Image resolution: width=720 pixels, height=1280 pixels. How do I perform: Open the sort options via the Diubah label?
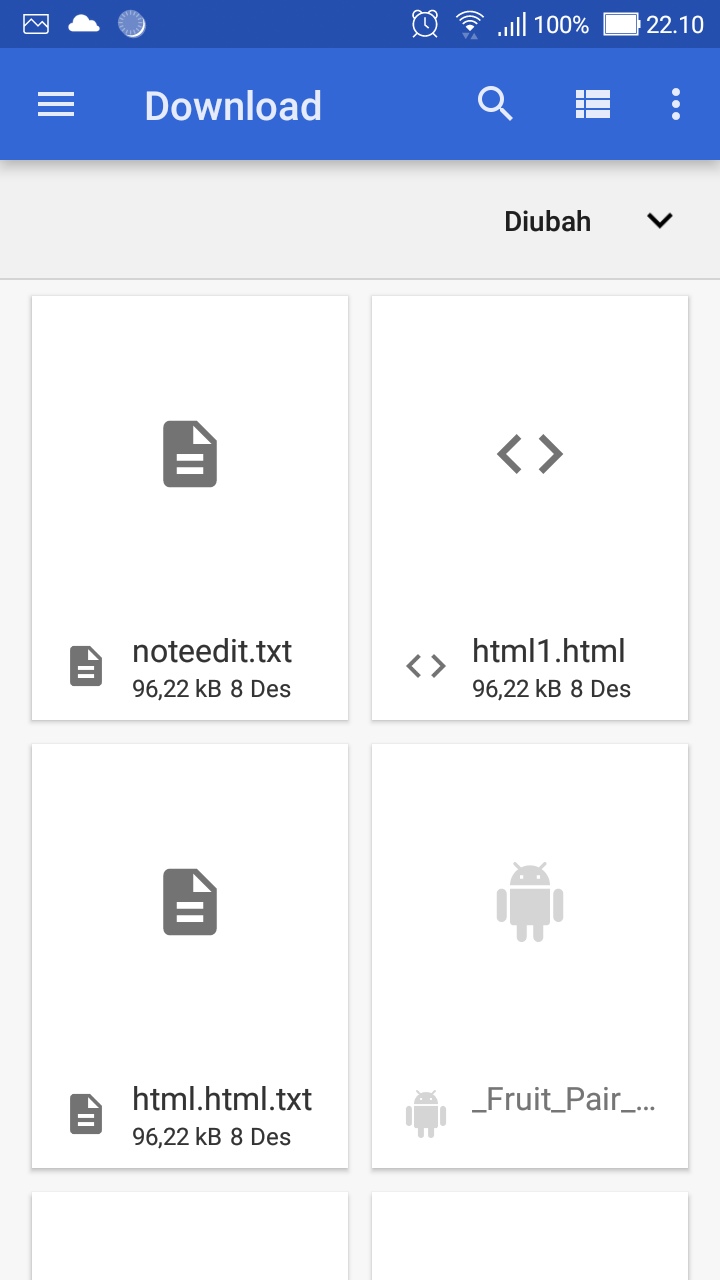pyautogui.click(x=547, y=221)
